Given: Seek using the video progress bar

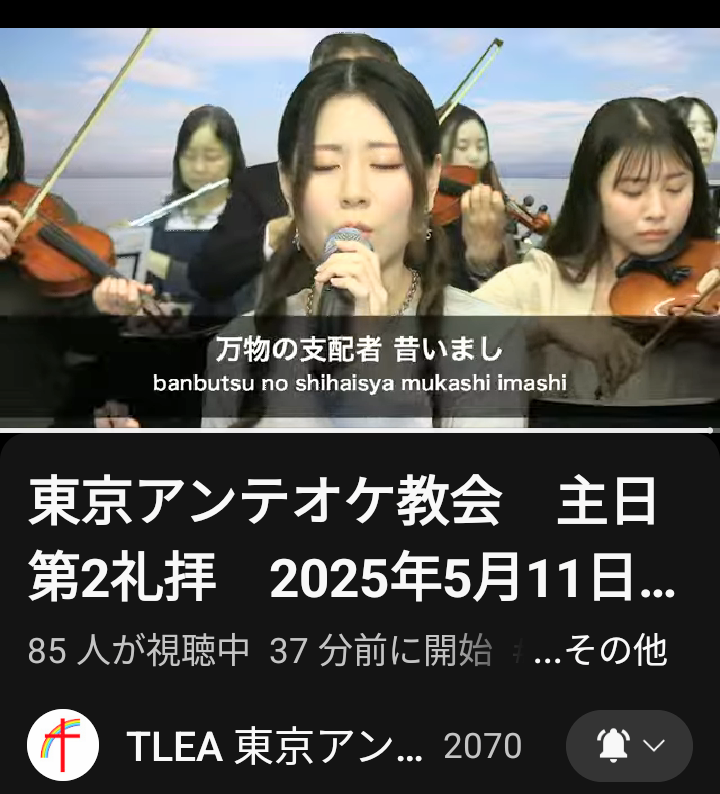Looking at the screenshot, I should click(360, 430).
